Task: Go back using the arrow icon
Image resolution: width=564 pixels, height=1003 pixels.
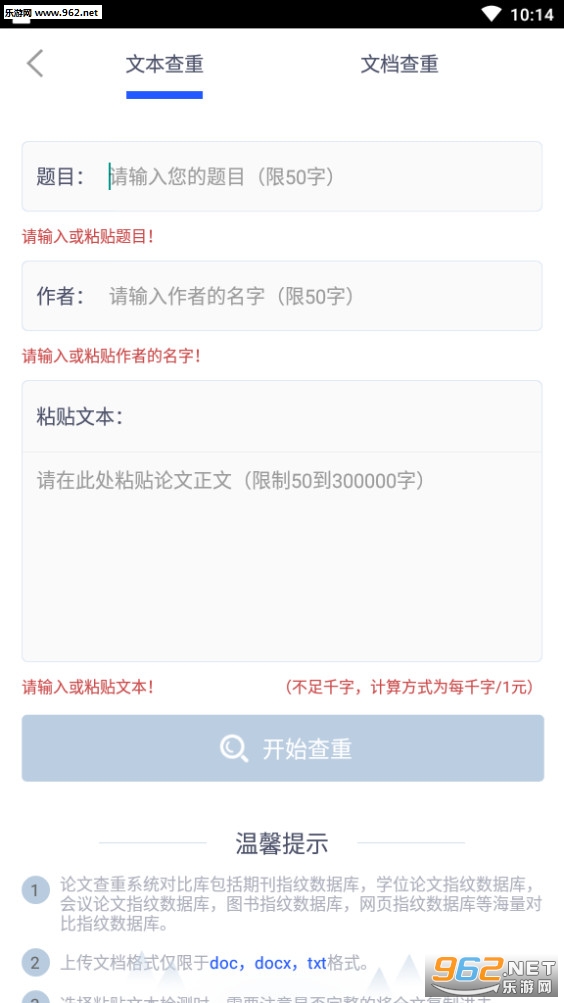Action: 35,64
